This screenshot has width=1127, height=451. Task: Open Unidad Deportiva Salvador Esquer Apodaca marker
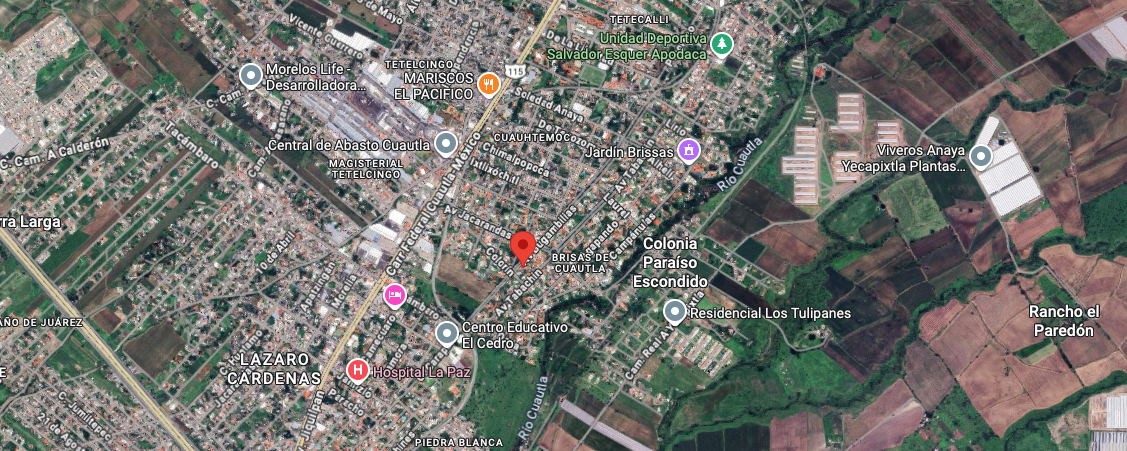point(722,44)
